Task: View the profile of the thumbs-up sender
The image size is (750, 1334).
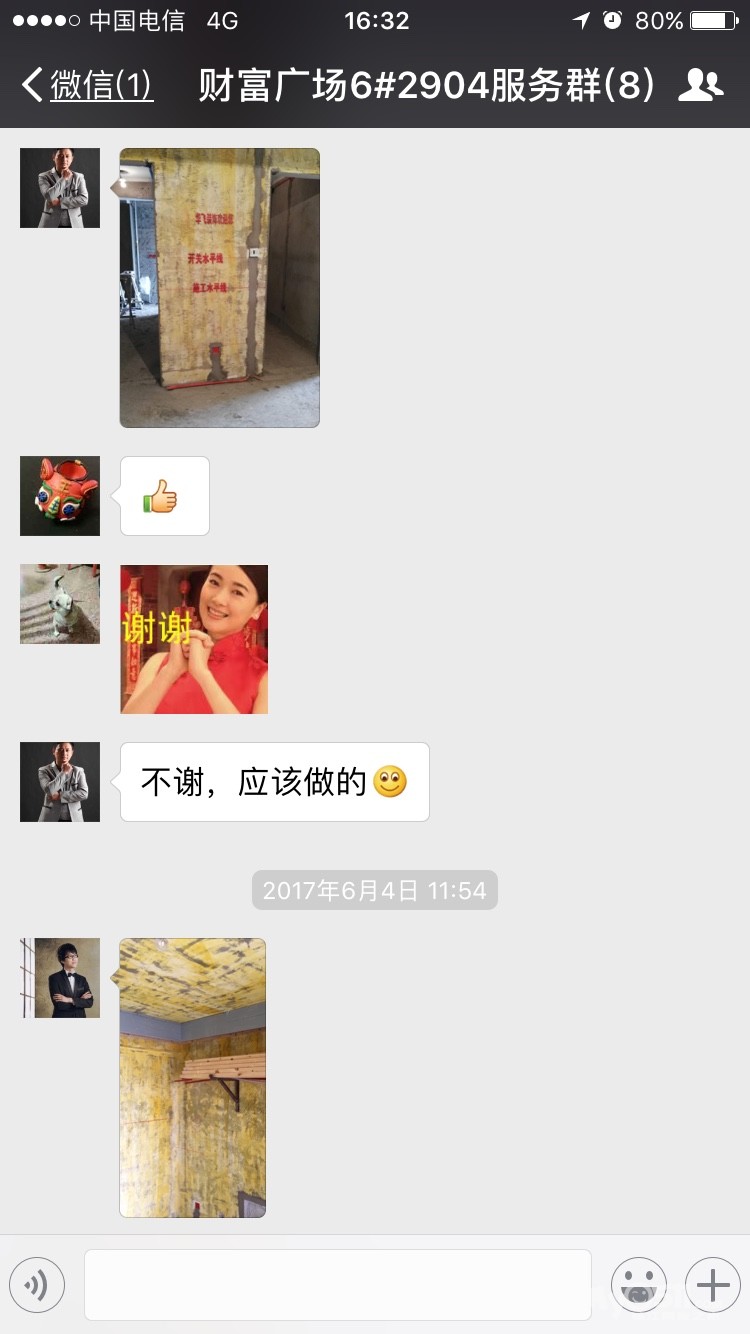Action: pos(60,496)
